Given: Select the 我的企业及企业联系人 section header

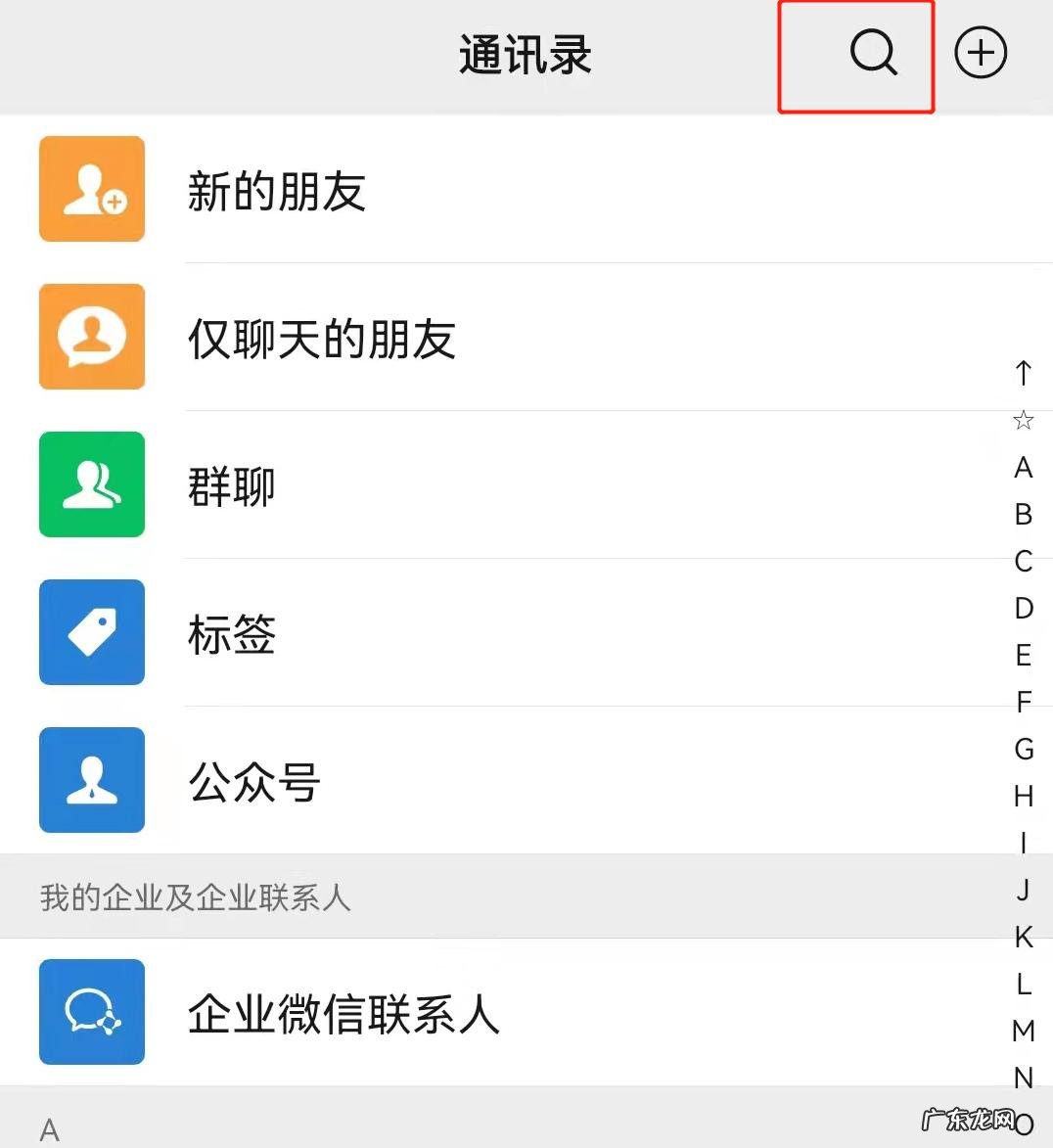Looking at the screenshot, I should click(x=196, y=895).
